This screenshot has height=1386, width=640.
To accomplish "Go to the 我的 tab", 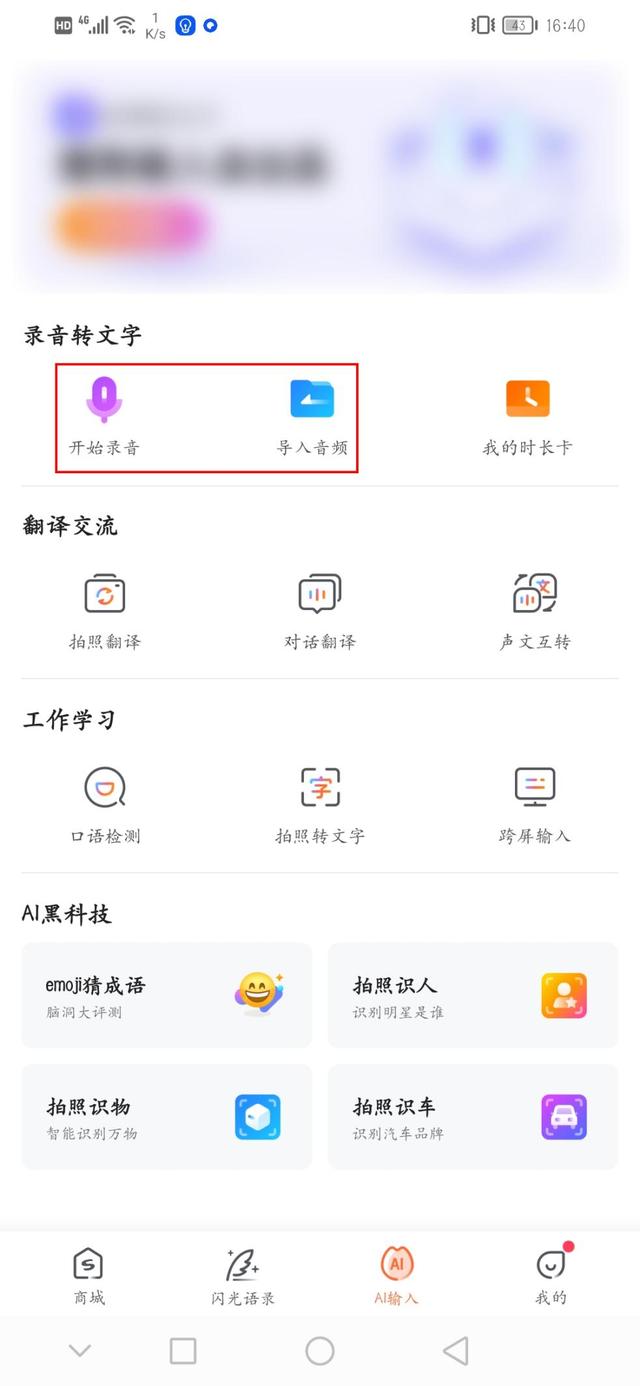I will pos(550,1276).
